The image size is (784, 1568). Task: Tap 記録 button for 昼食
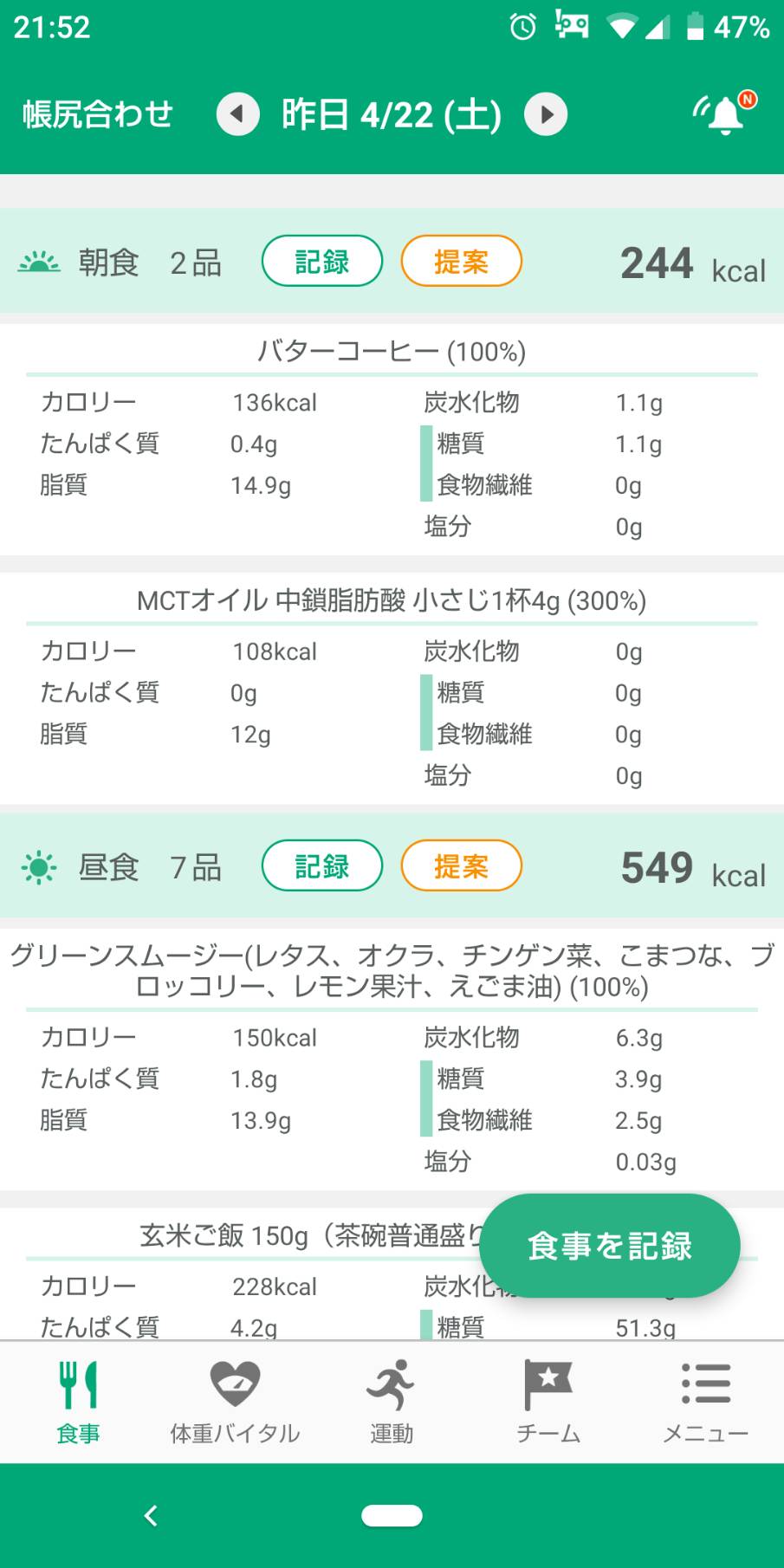(322, 865)
